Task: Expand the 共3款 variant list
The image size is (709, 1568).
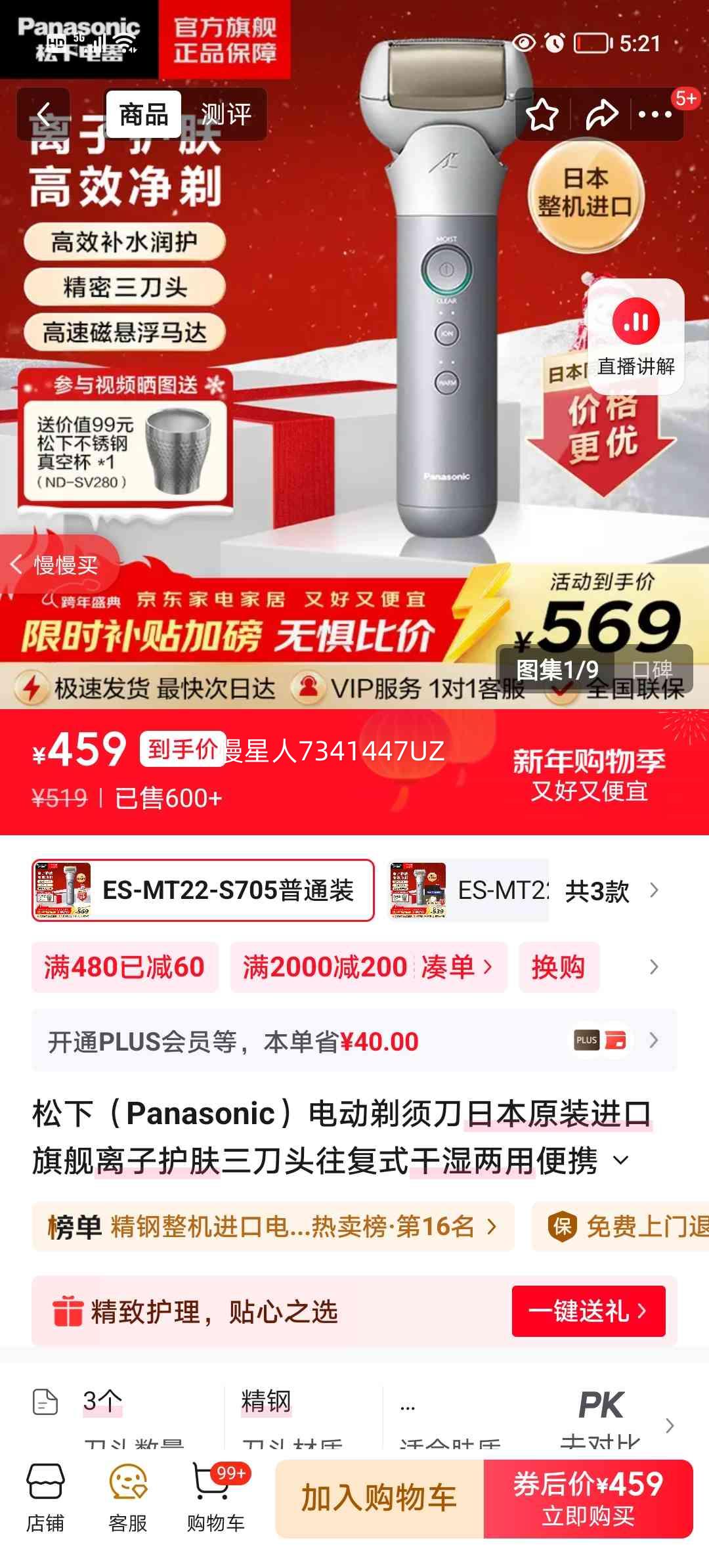Action: pyautogui.click(x=596, y=891)
